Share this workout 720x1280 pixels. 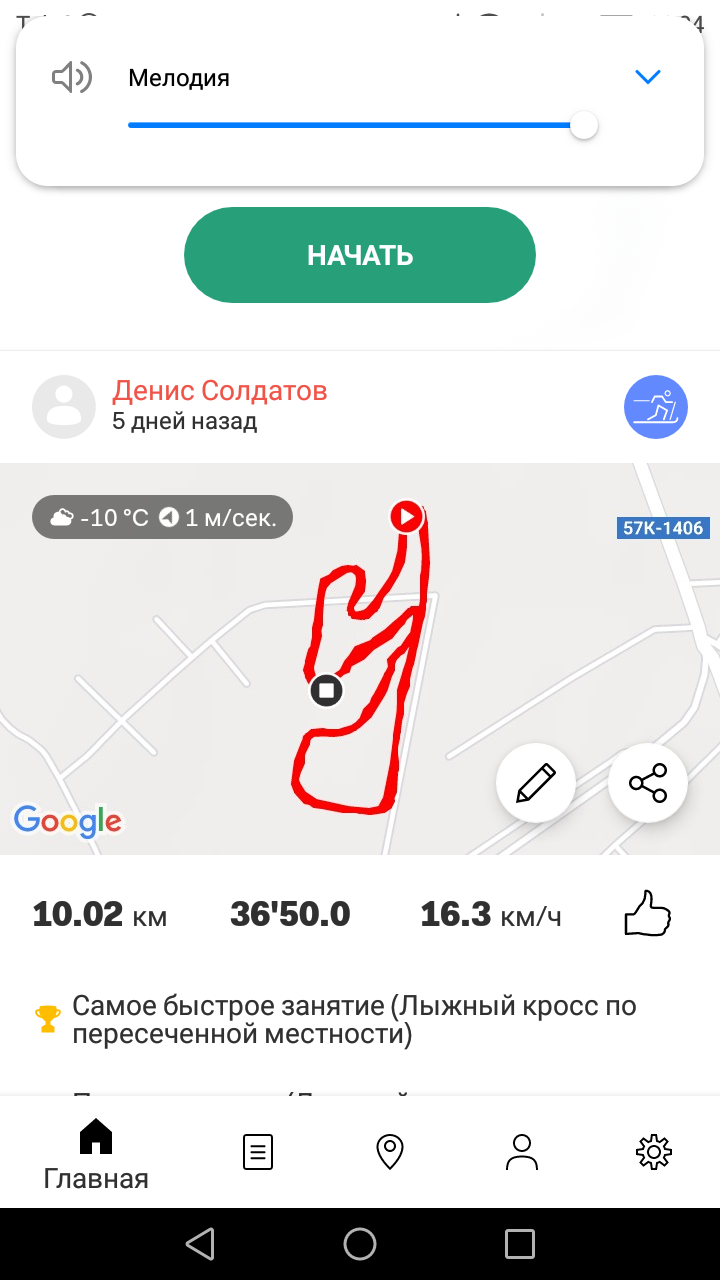pos(648,783)
